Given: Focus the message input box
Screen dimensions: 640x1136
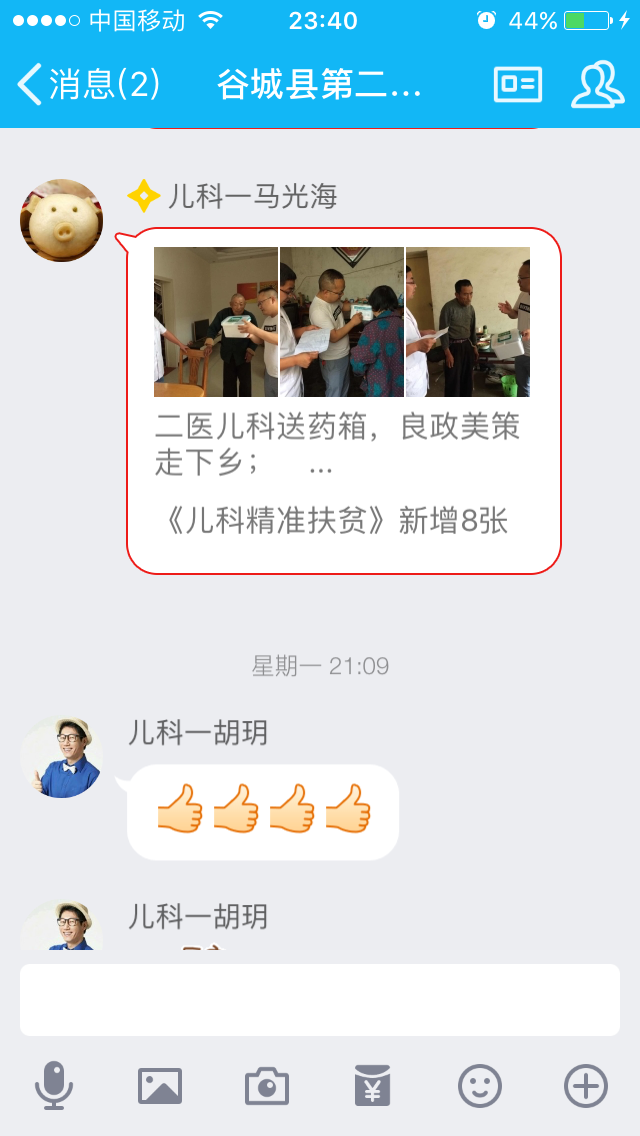Looking at the screenshot, I should pos(320,1000).
